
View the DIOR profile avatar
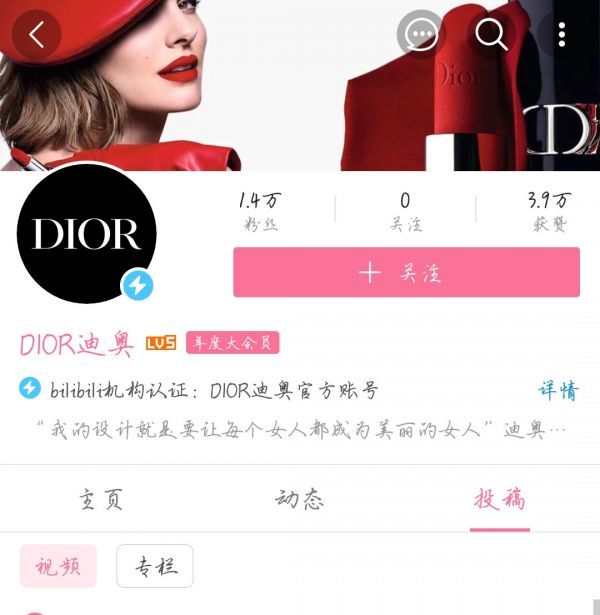pos(87,233)
